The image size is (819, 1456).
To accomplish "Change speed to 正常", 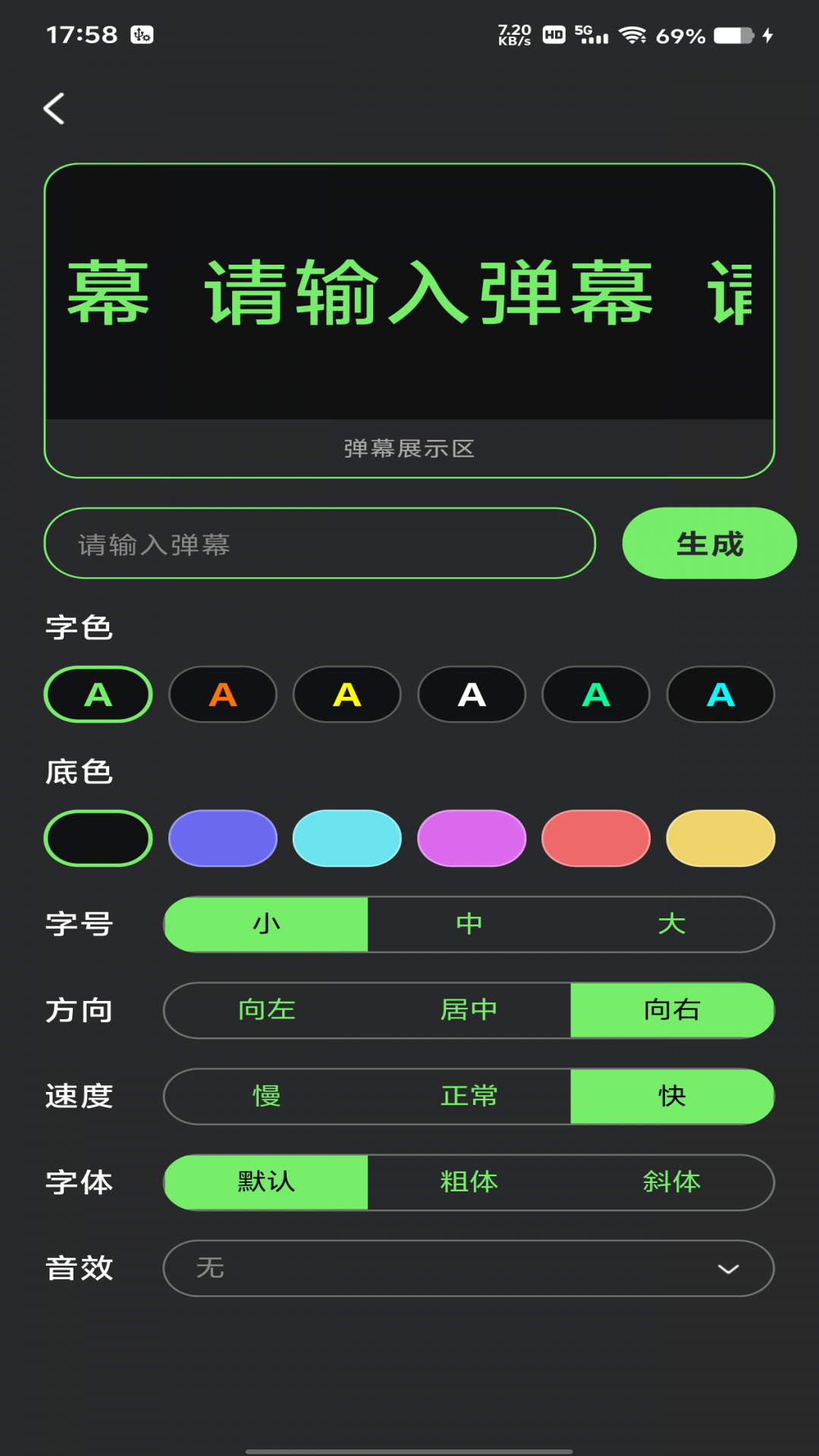I will (469, 1097).
